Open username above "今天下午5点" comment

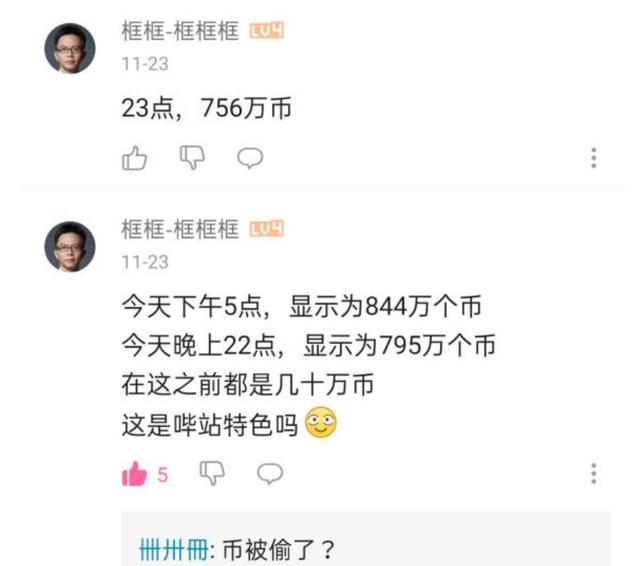(179, 229)
